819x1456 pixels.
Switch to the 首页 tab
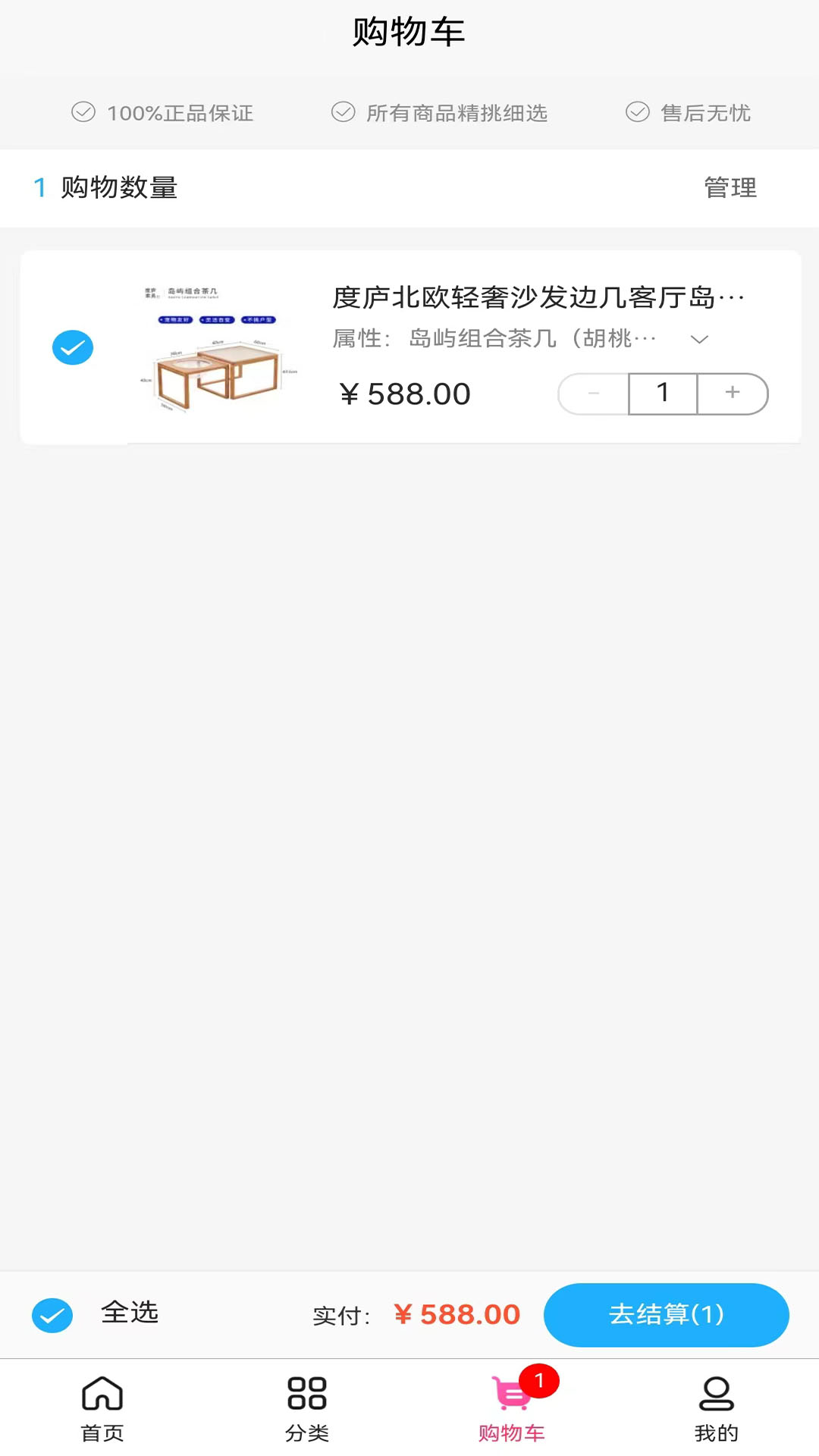coord(102,1408)
